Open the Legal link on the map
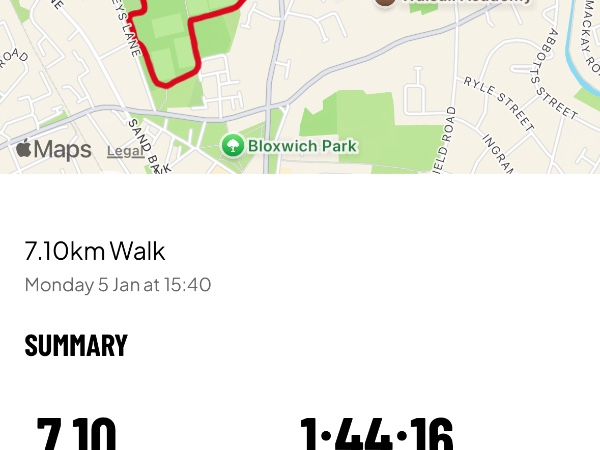 pos(124,152)
